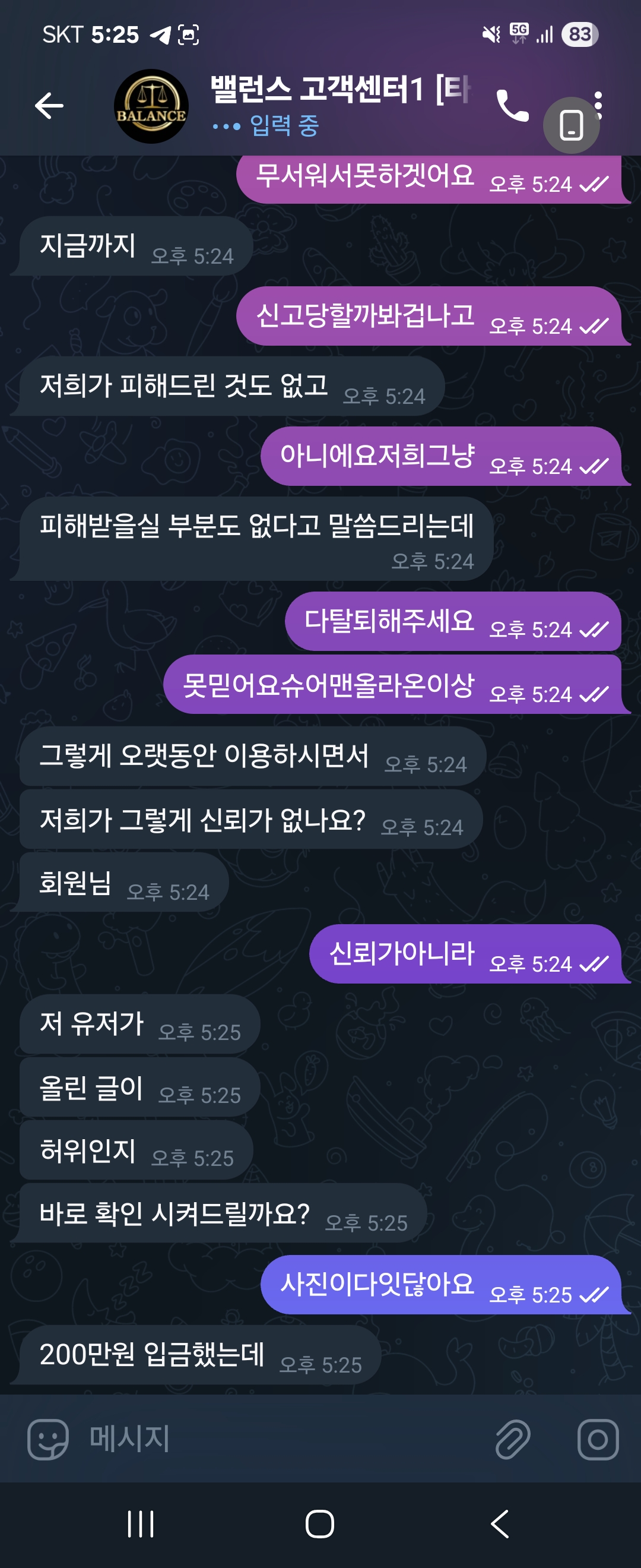Go to the home screen

click(x=320, y=1524)
